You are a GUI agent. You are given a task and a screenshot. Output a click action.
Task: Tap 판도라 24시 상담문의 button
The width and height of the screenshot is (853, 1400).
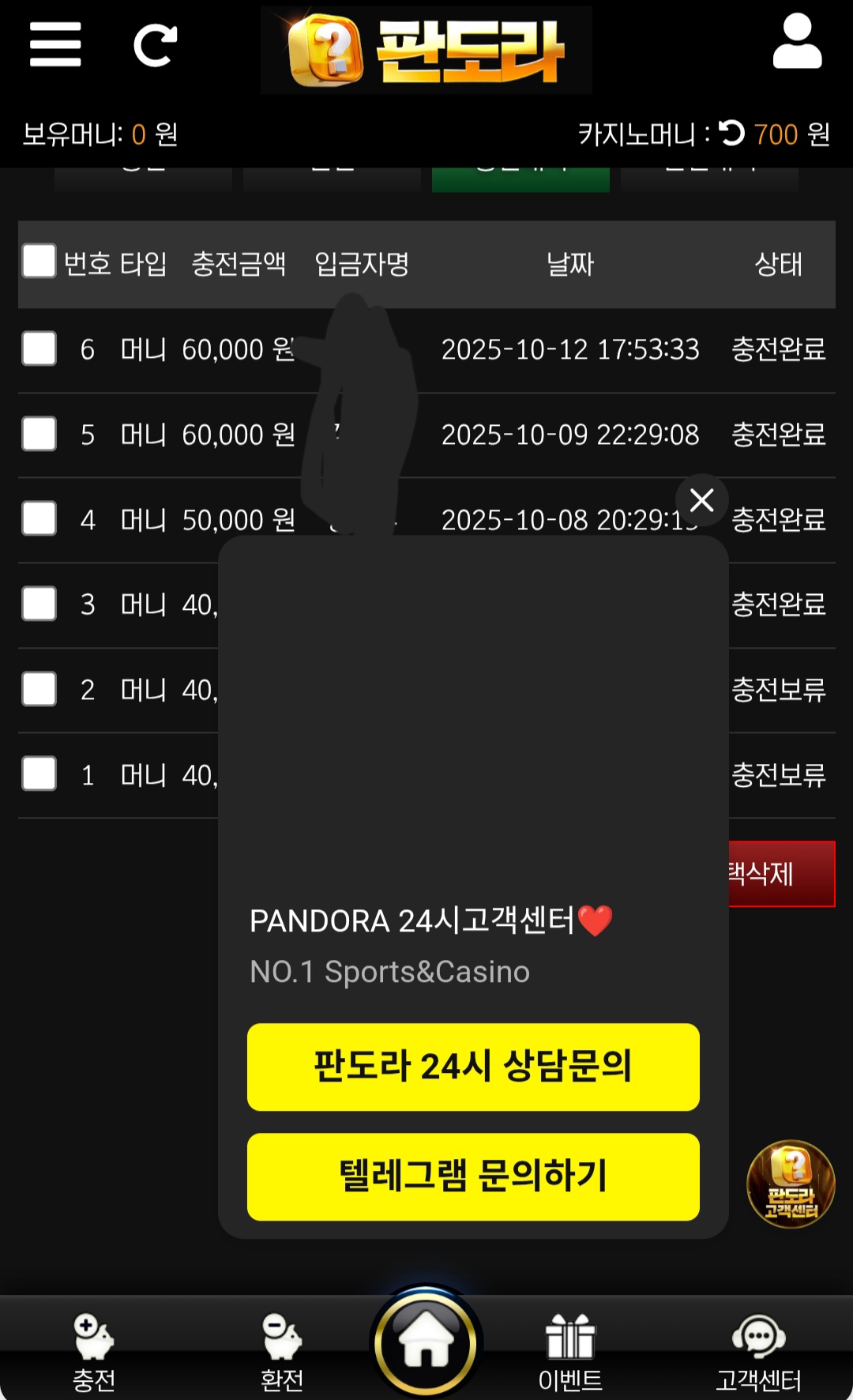(473, 1067)
